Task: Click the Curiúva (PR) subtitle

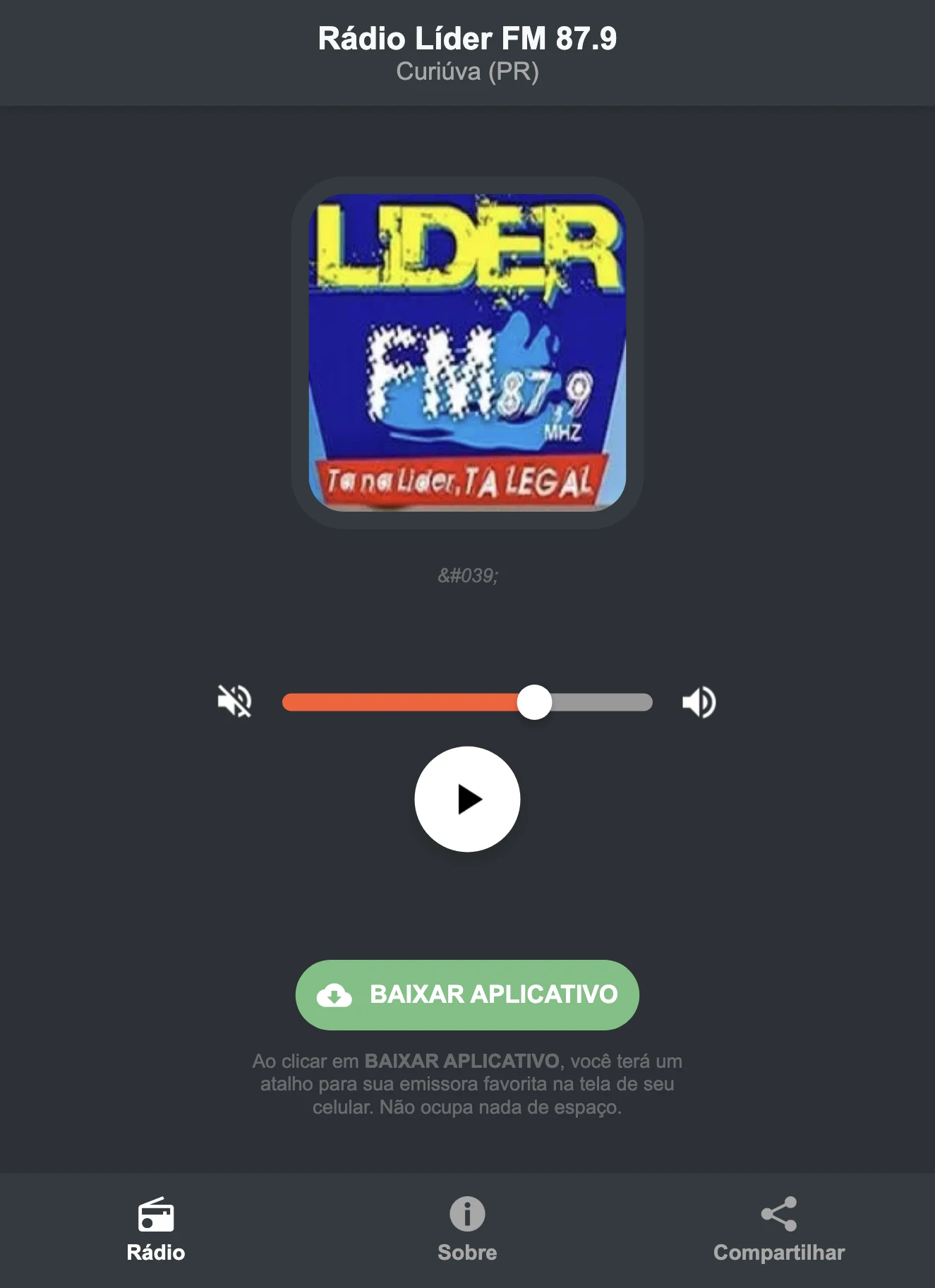Action: coord(467,71)
